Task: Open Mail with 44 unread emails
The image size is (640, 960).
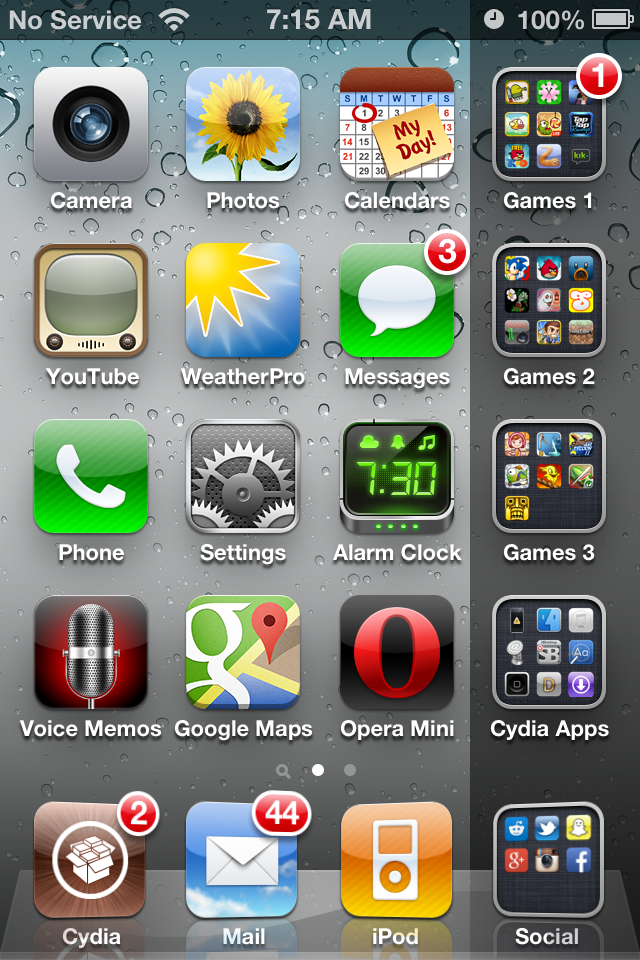Action: (x=243, y=860)
